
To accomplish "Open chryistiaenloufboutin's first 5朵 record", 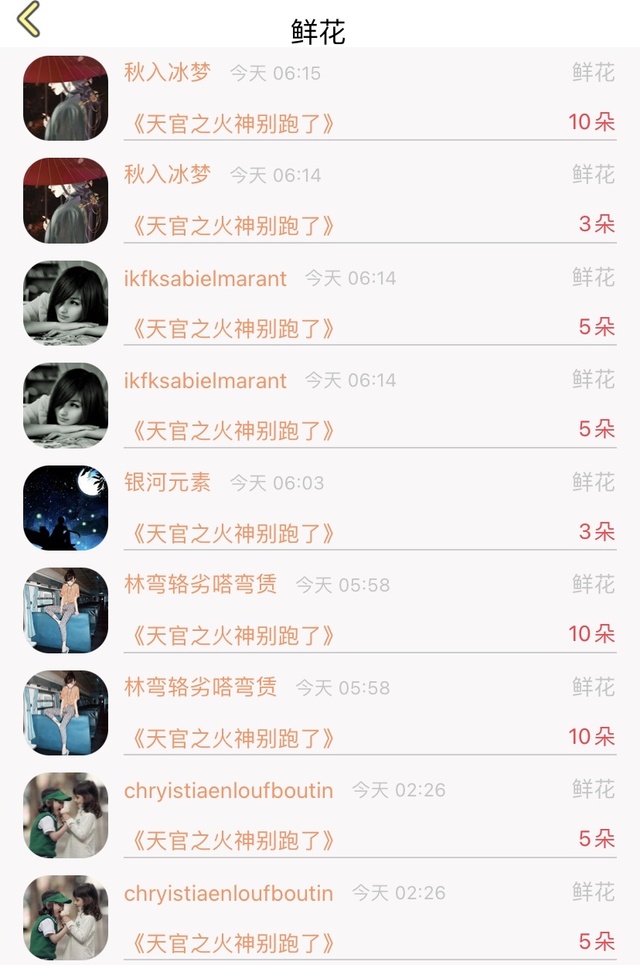I will point(320,815).
